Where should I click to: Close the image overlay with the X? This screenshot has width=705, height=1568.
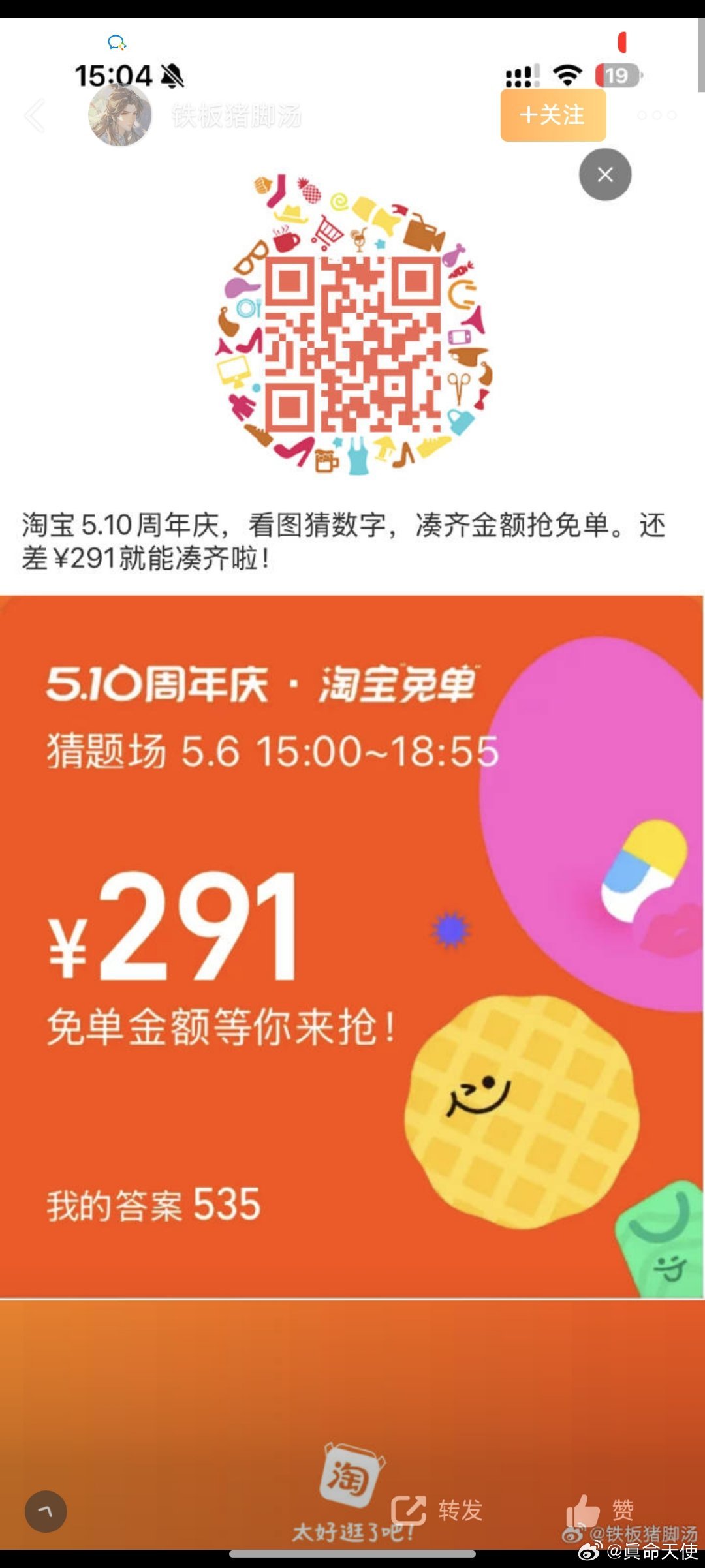click(x=605, y=174)
